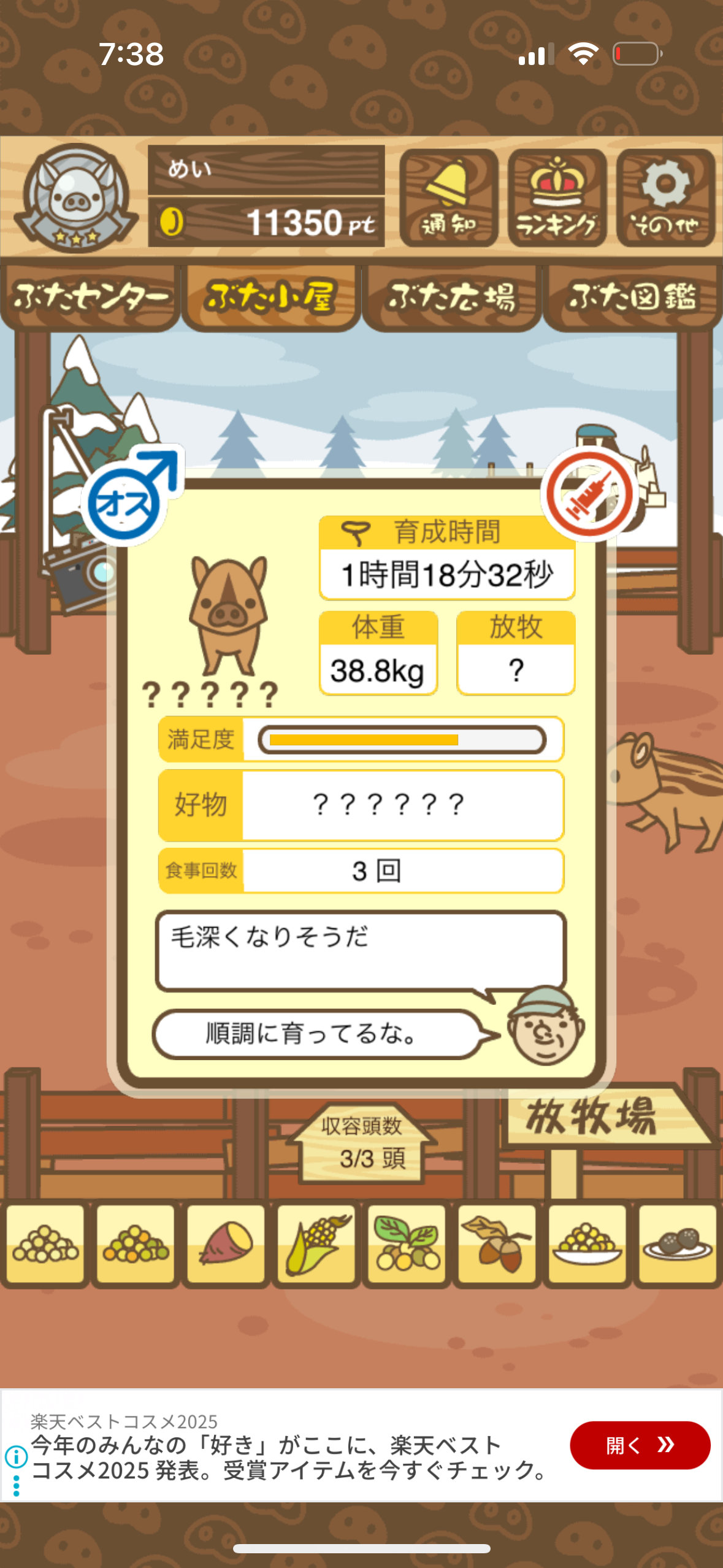Tap 開く on the 楽天 ad
This screenshot has height=1568, width=723.
pyautogui.click(x=640, y=1445)
